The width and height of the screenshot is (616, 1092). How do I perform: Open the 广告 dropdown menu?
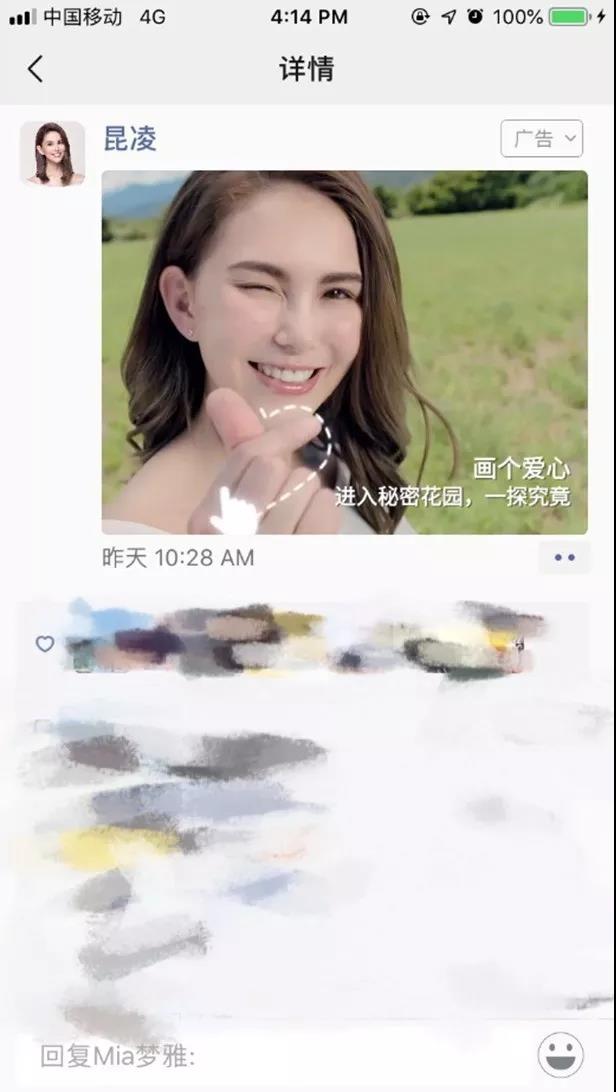(x=542, y=139)
